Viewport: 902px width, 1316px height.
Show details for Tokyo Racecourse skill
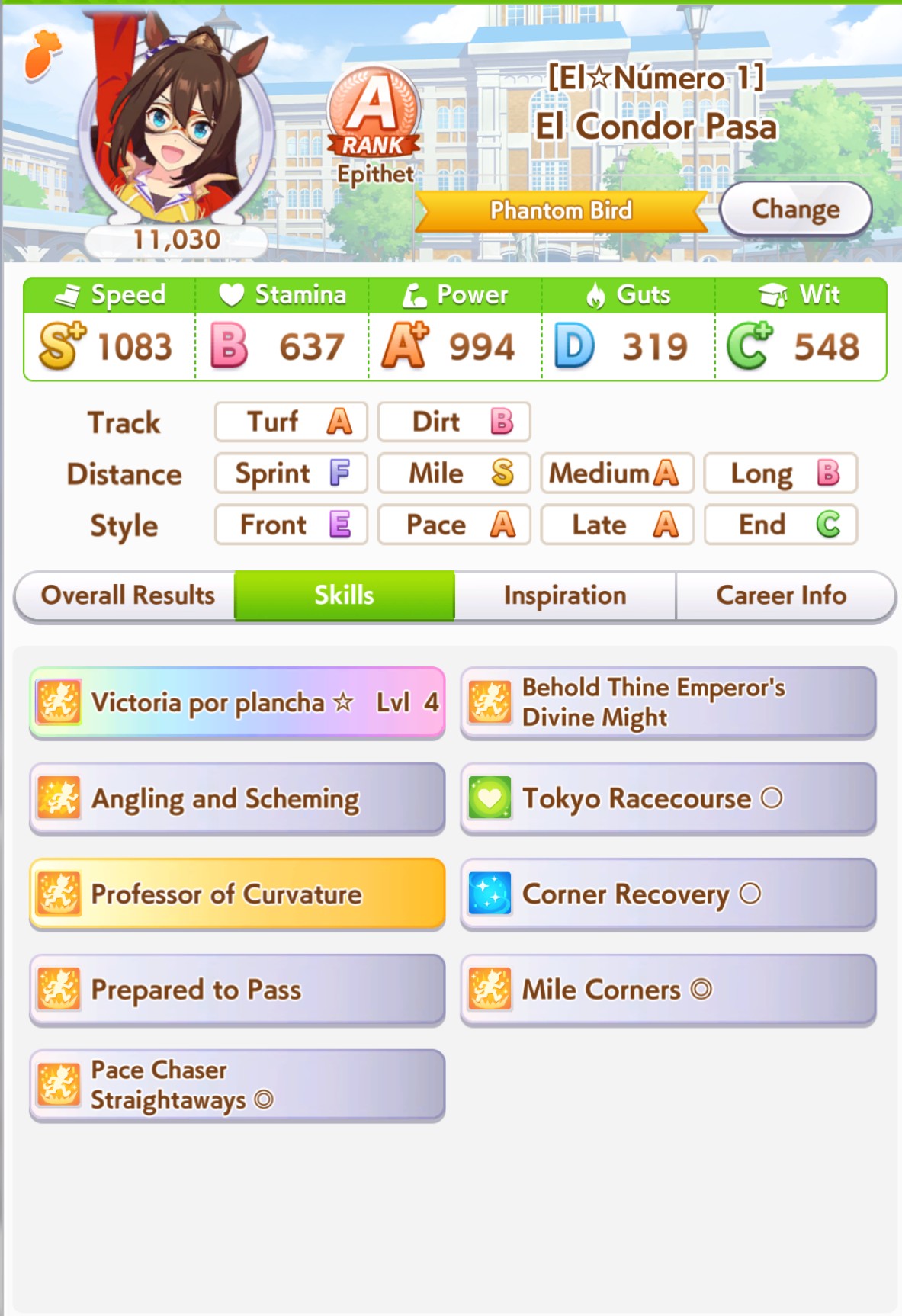click(668, 798)
